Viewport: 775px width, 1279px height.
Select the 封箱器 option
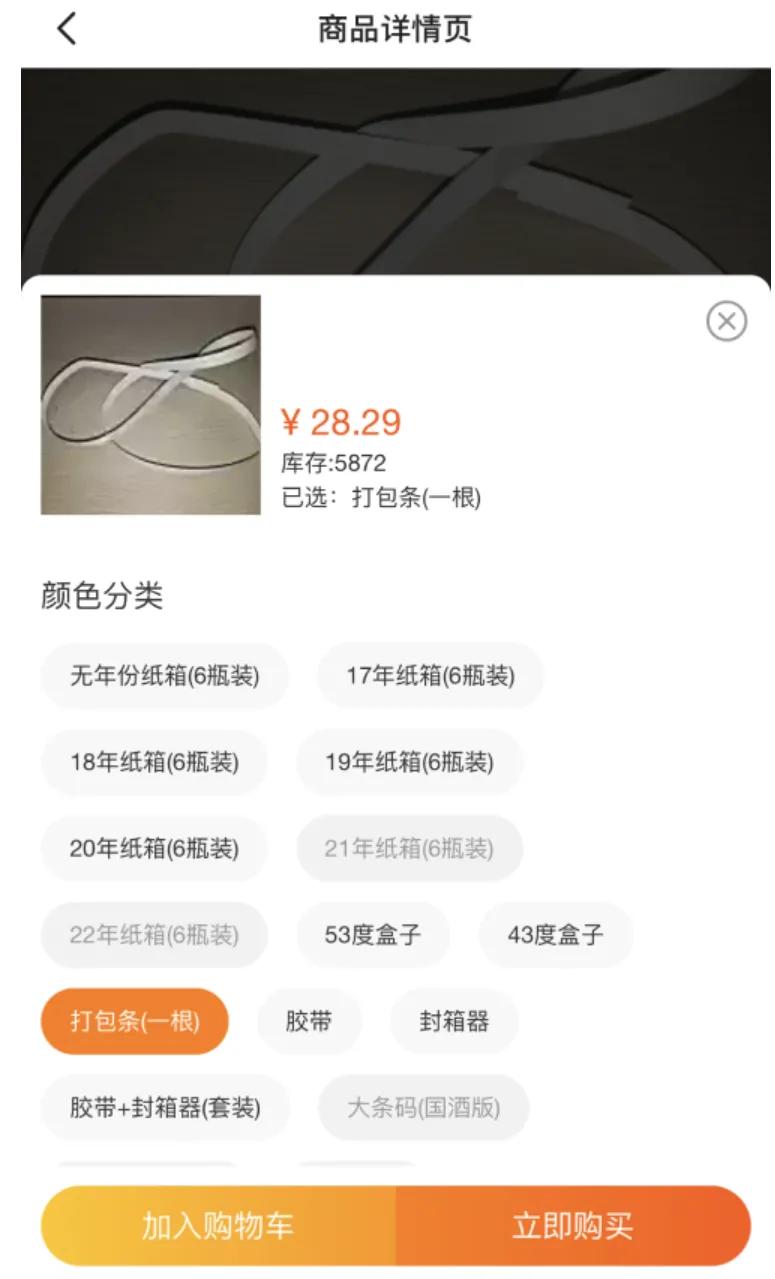pyautogui.click(x=455, y=1020)
